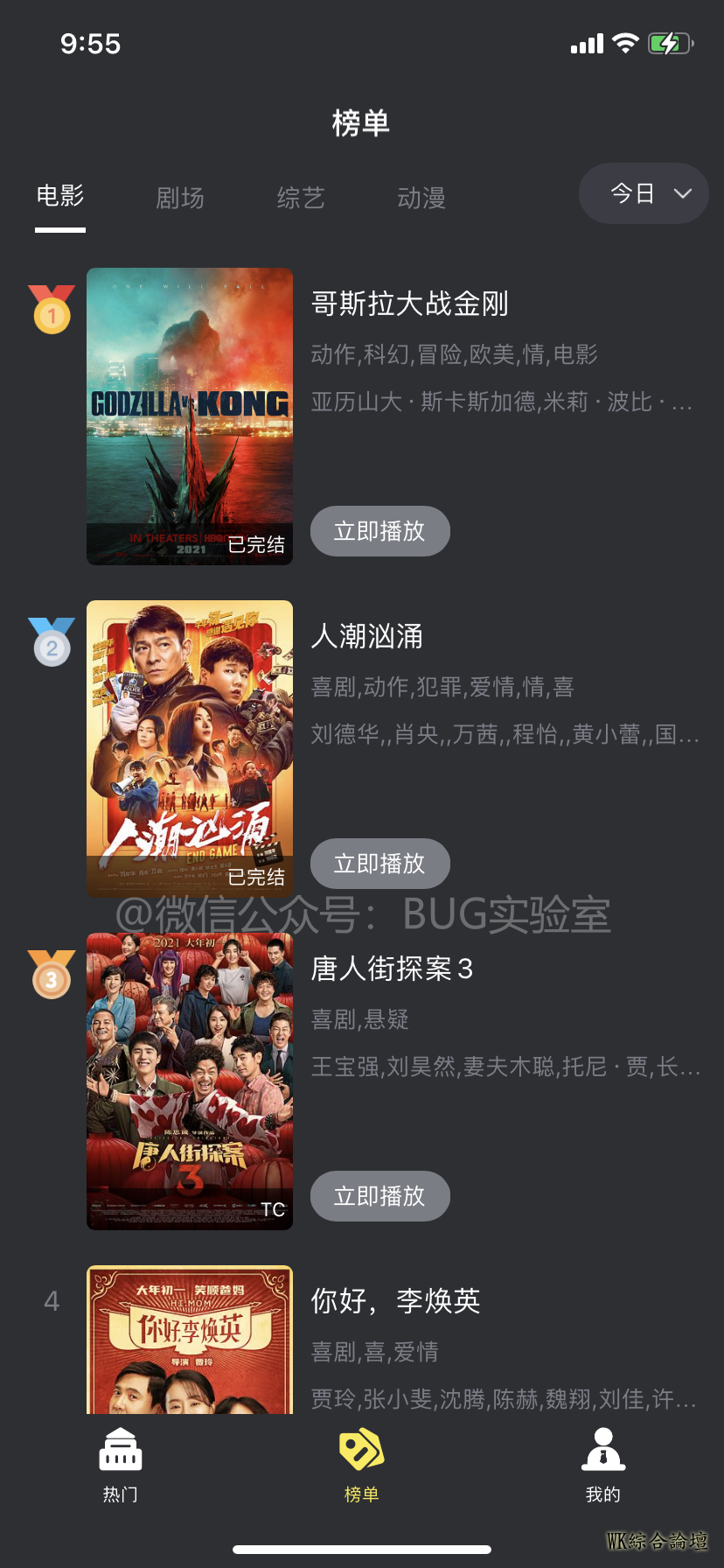
Task: Switch to the 动漫 tab
Action: click(421, 198)
